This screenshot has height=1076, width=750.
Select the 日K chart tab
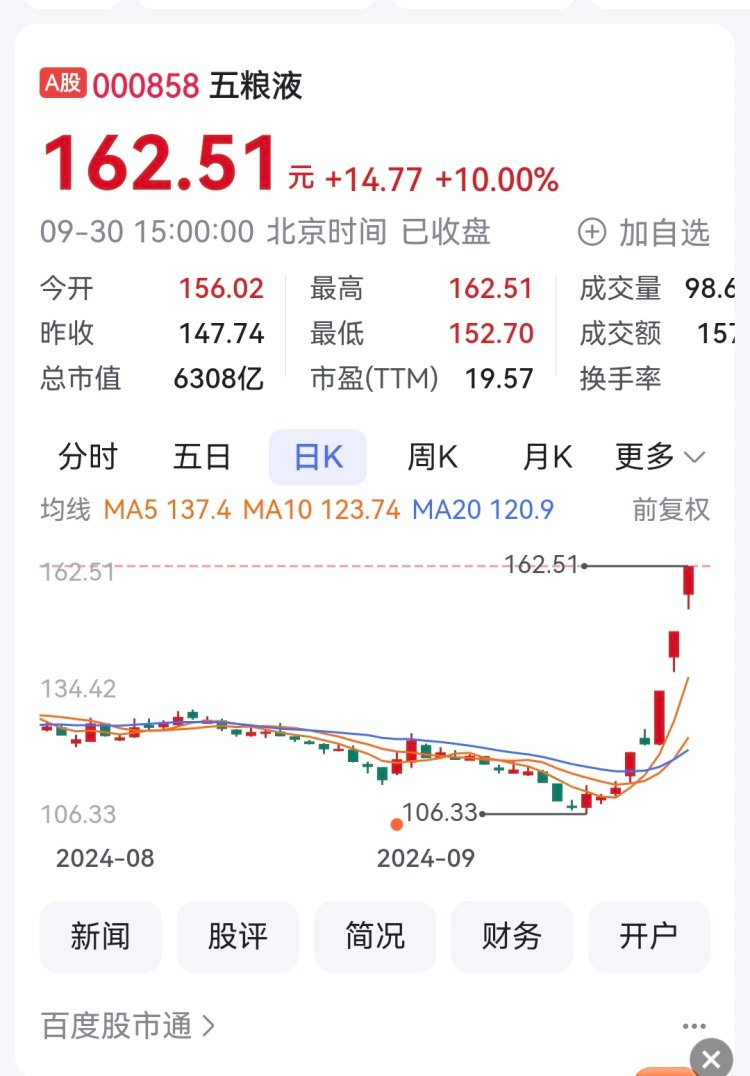click(318, 457)
